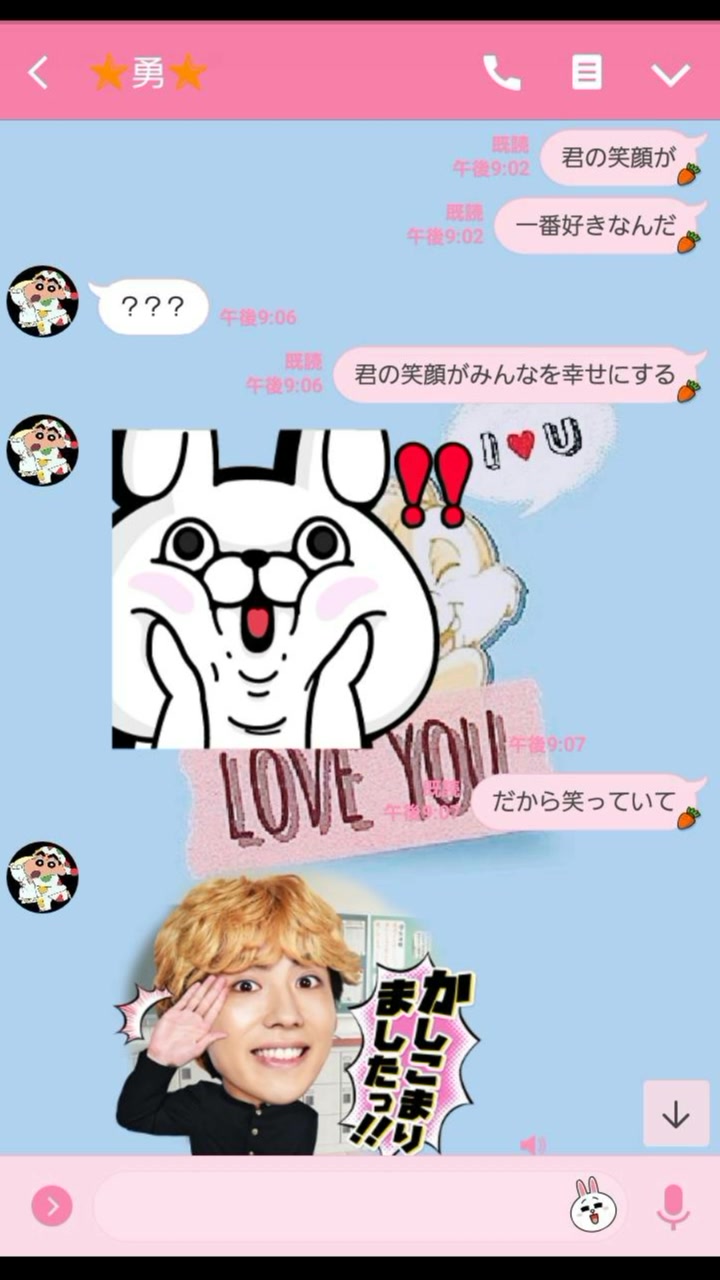Open the sticker picker with the rabbit face icon
This screenshot has width=720, height=1280.
click(x=593, y=1206)
